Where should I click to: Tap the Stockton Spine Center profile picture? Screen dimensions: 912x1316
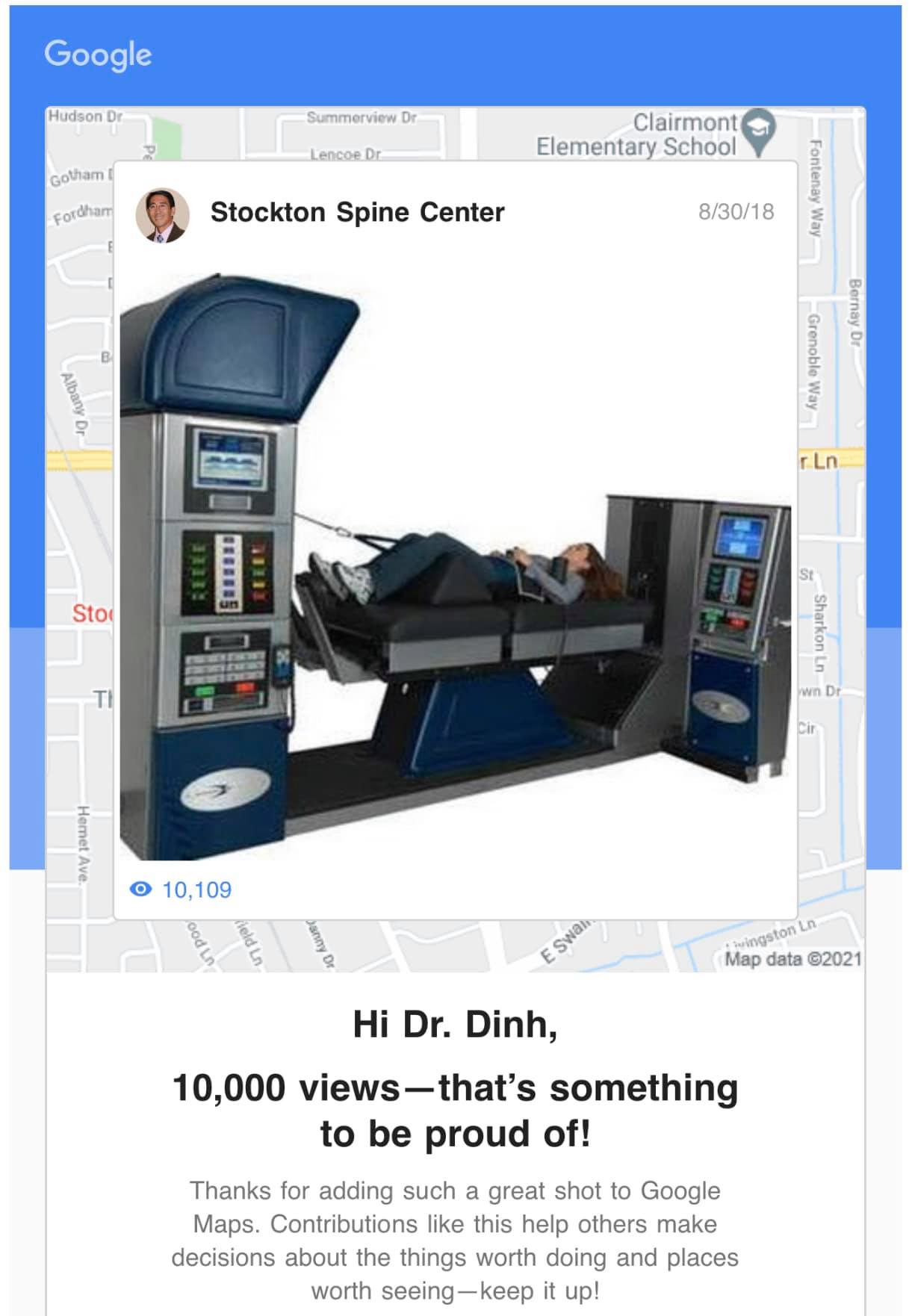click(x=162, y=214)
